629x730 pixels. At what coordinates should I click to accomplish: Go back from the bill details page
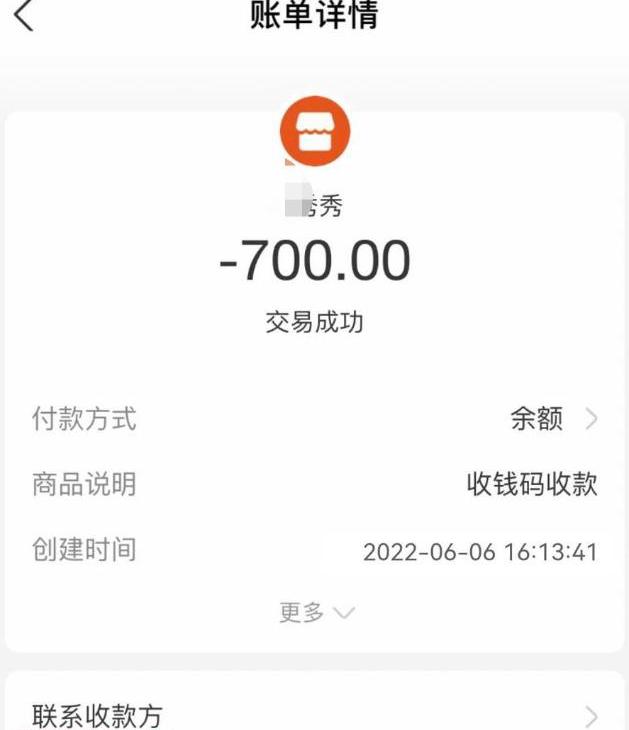coord(24,16)
